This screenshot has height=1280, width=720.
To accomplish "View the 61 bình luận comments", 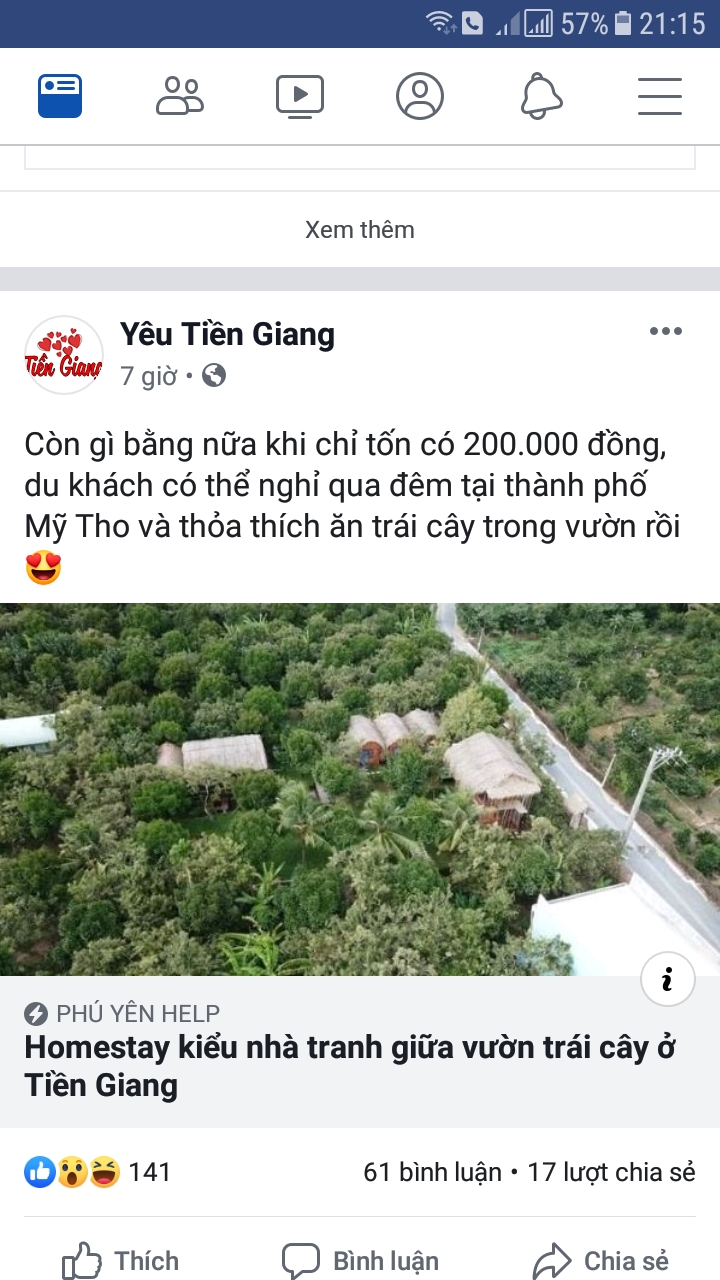I will [x=432, y=1172].
